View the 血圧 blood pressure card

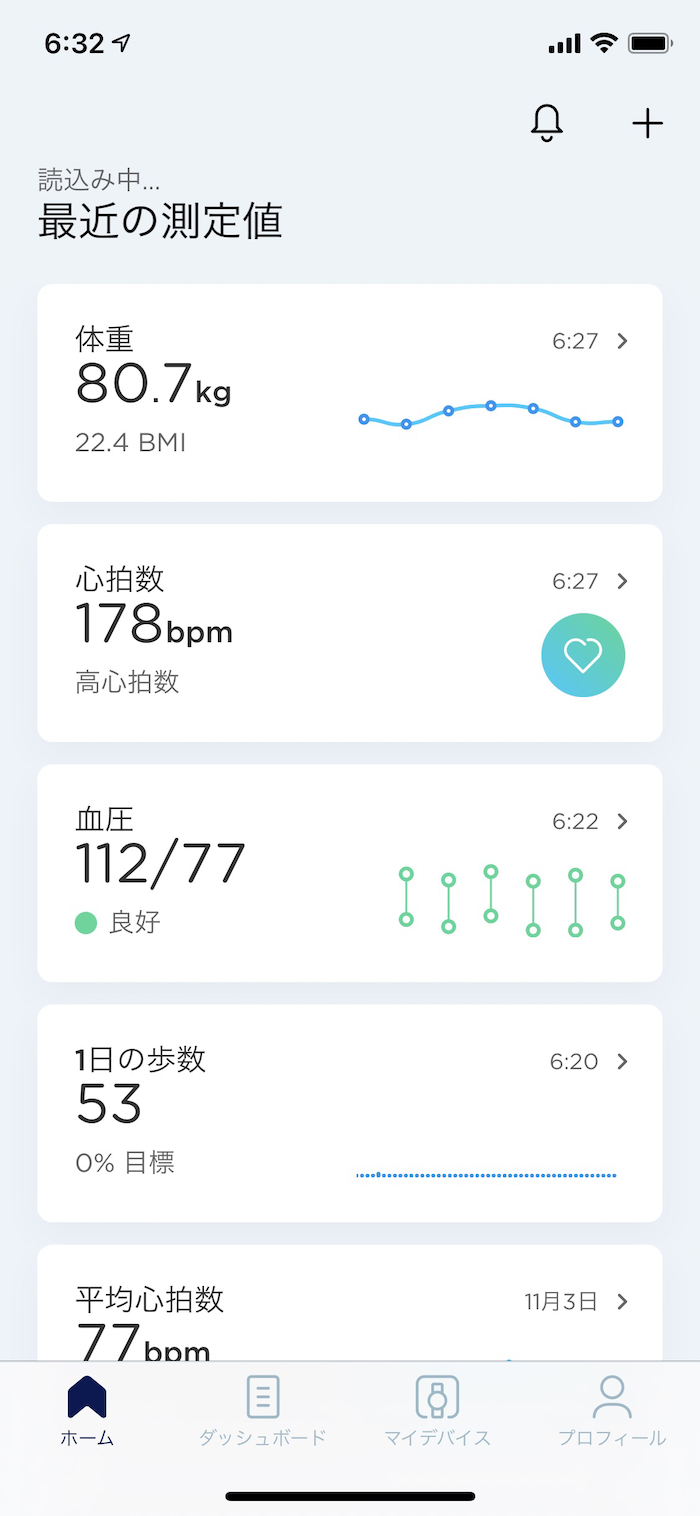349,872
